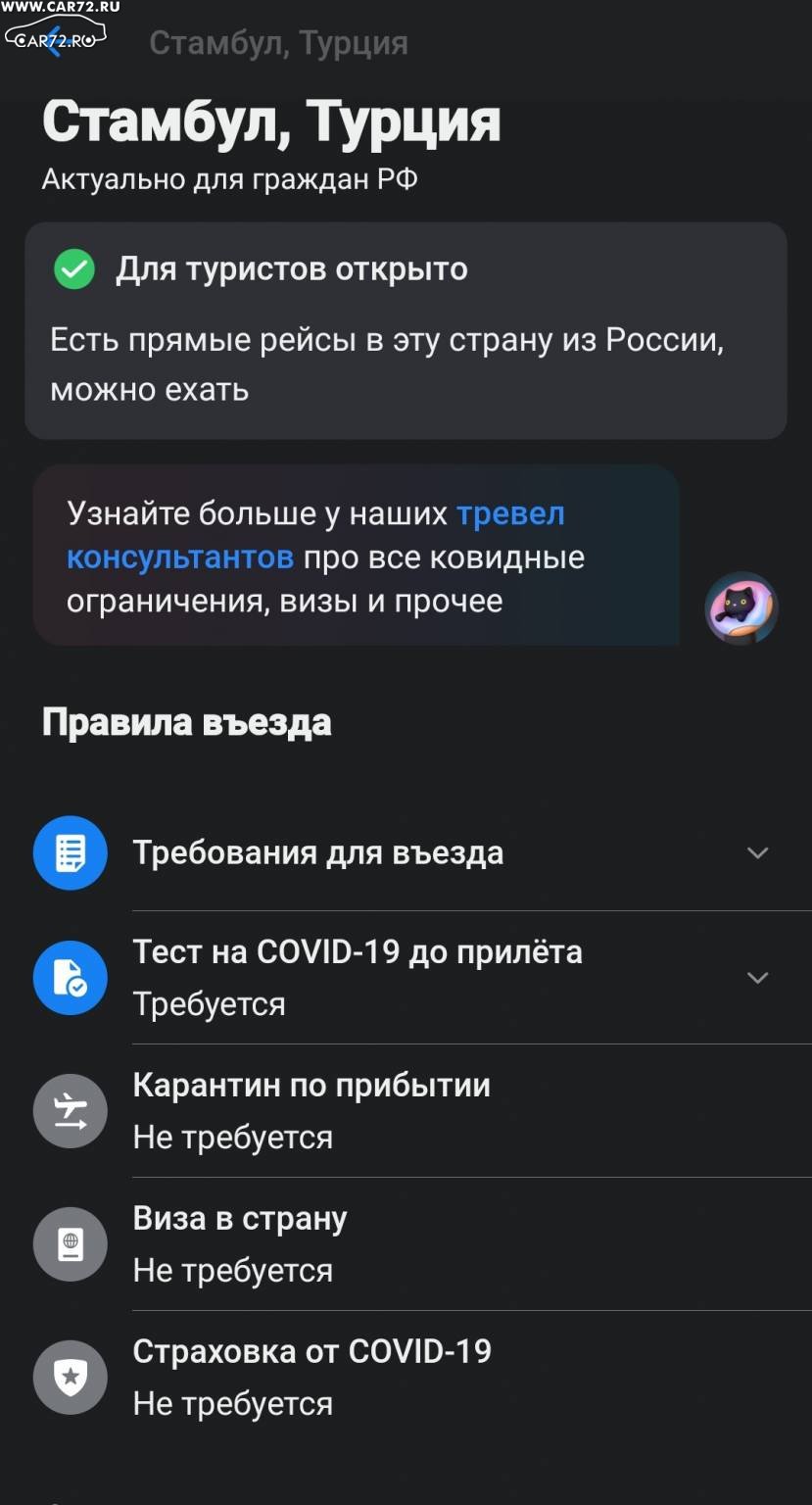The image size is (812, 1505).
Task: Tap the cat avatar chat bubble
Action: point(741,608)
